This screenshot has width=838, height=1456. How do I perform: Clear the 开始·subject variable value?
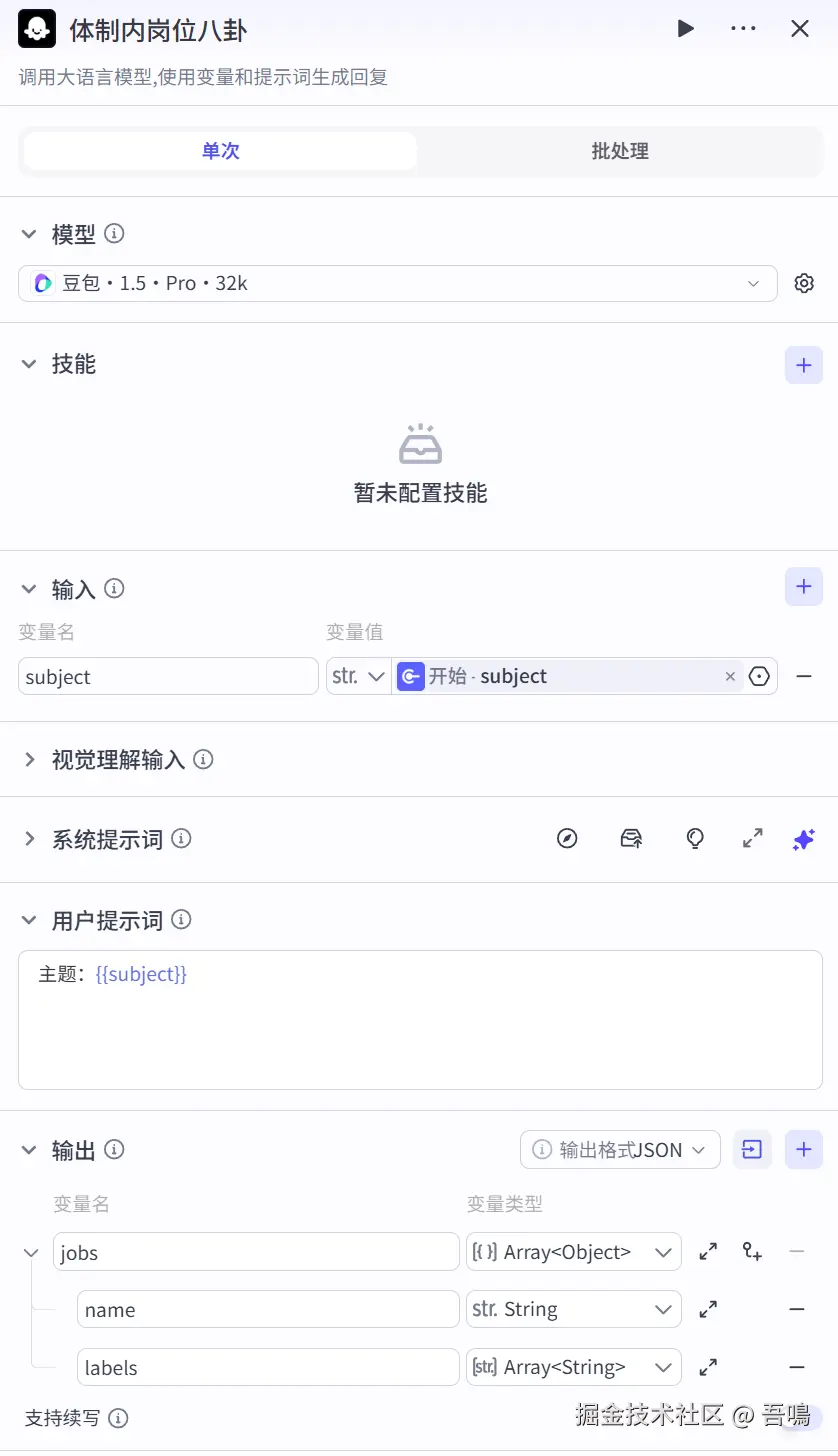(730, 677)
